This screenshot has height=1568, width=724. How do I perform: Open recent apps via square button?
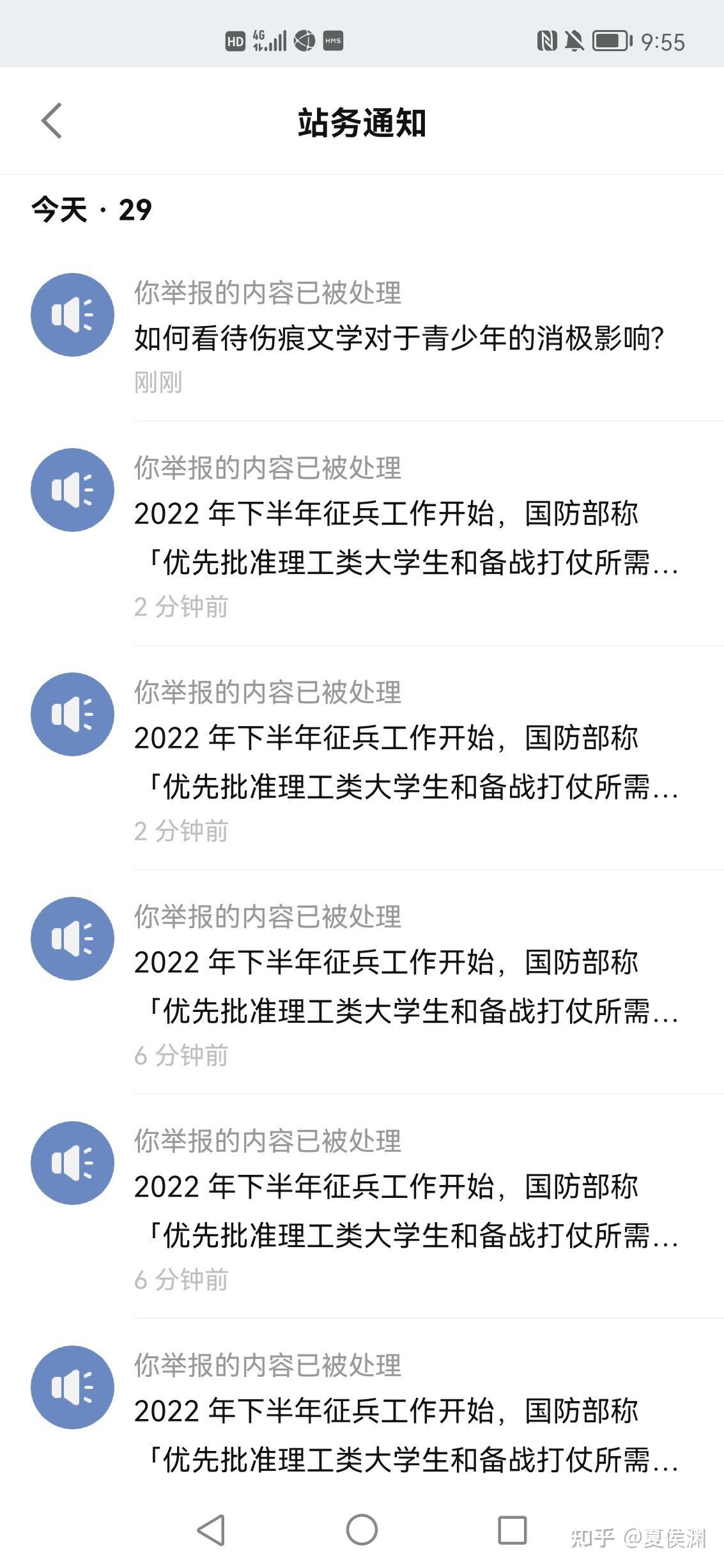(512, 1530)
